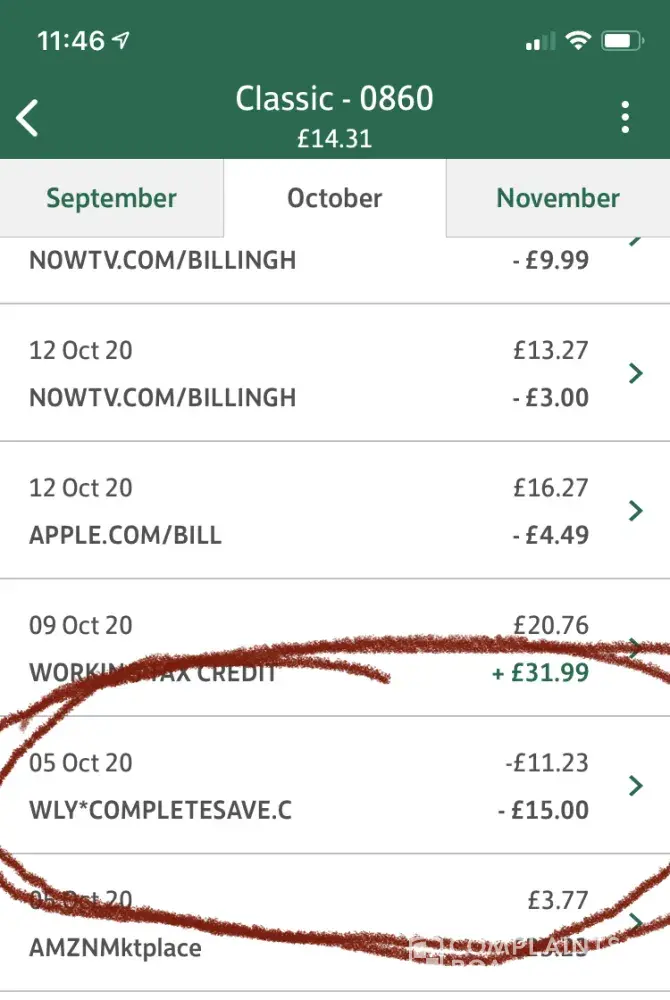Open the NOWTV transaction of £3.00

(x=334, y=373)
